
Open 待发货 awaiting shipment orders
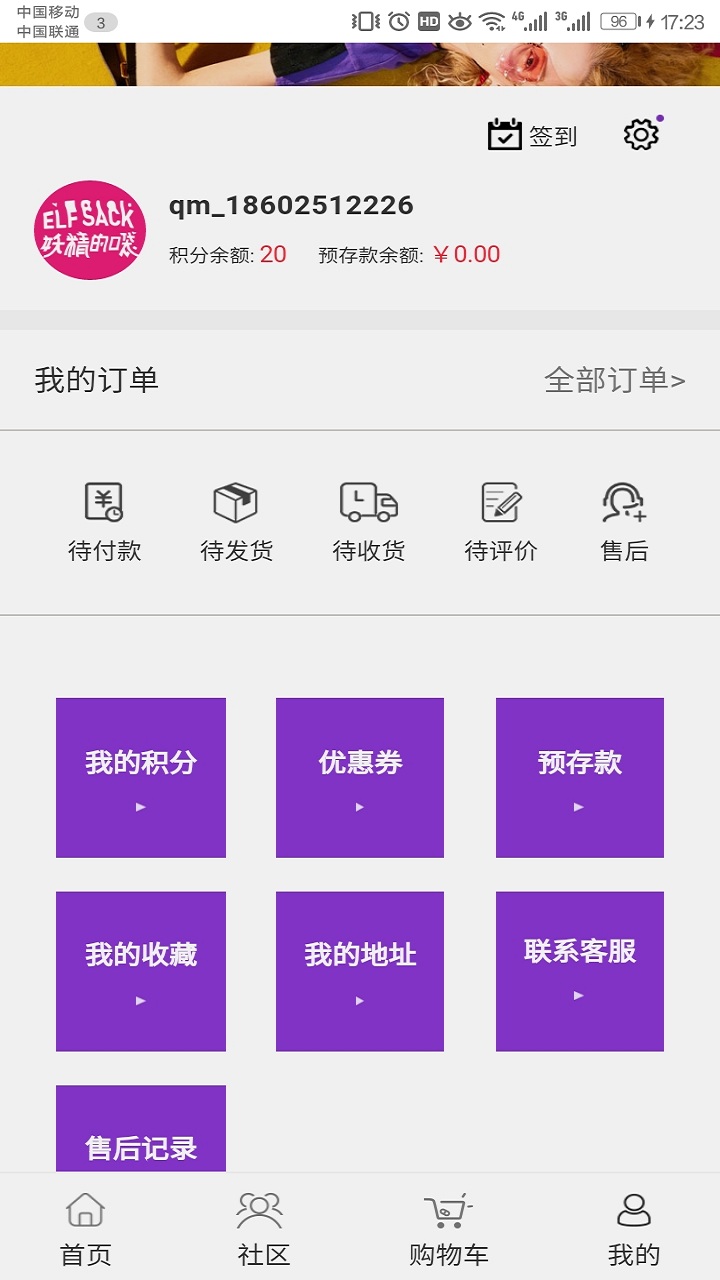pyautogui.click(x=236, y=522)
